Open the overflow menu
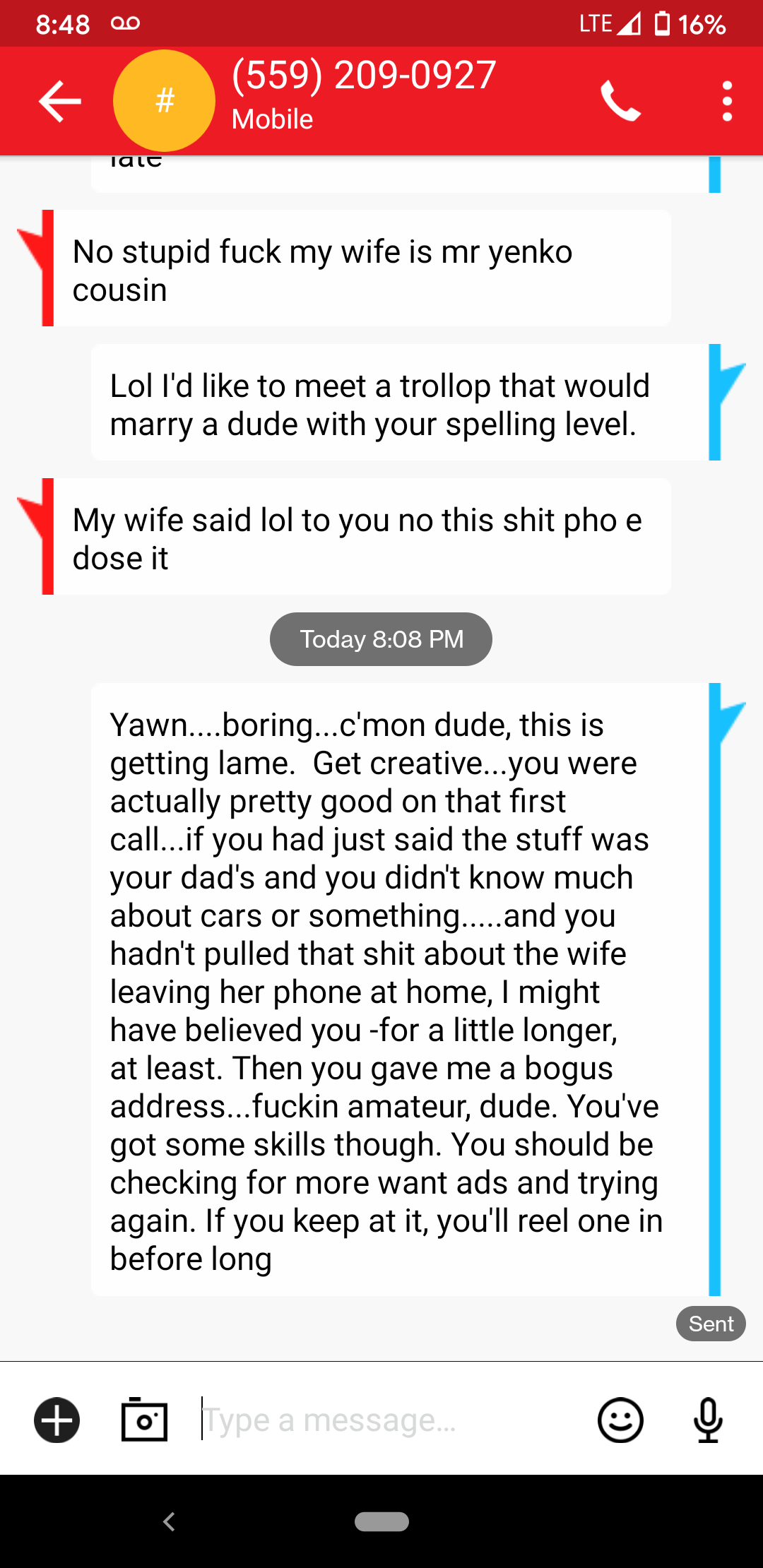 [727, 102]
